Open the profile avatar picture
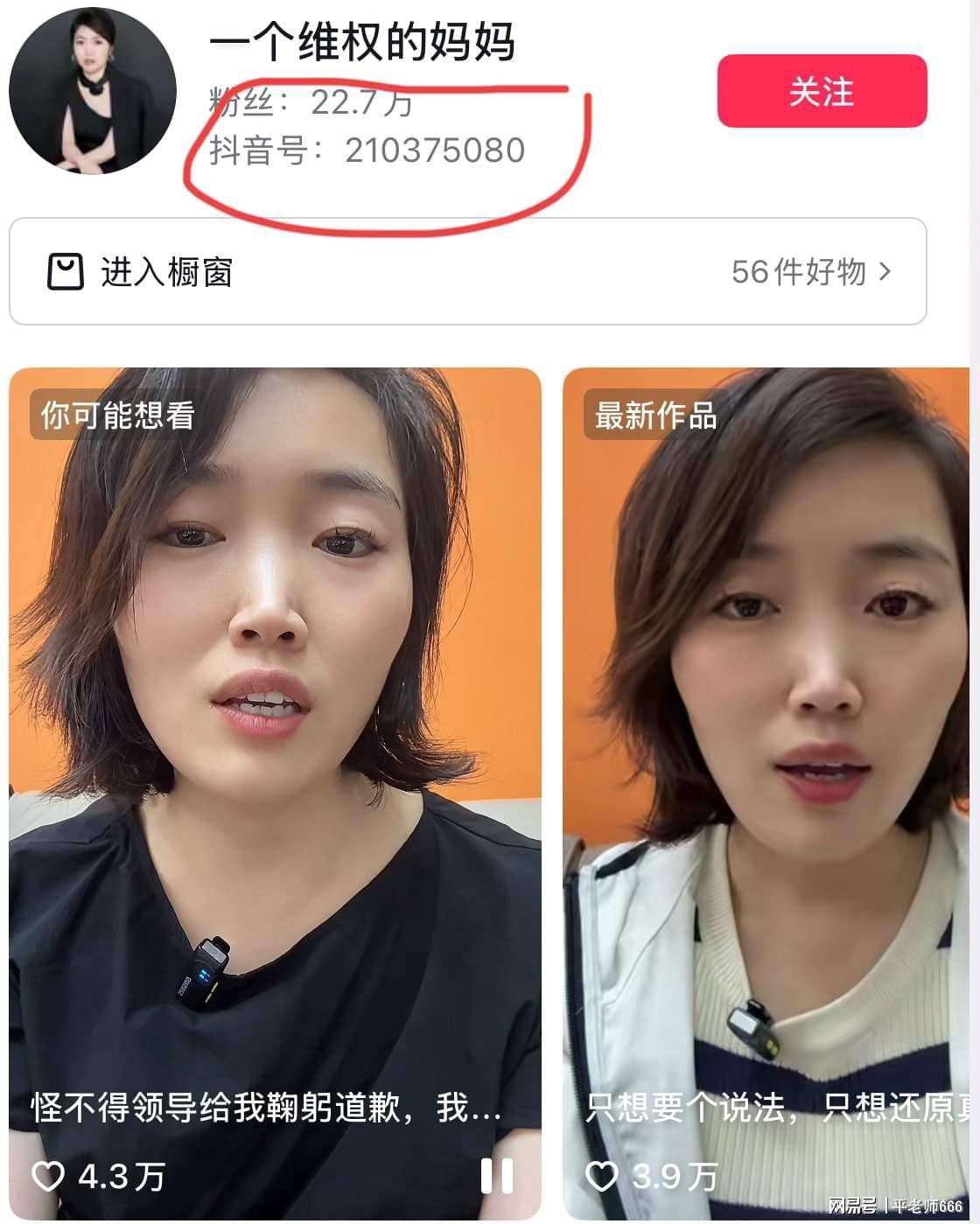Image resolution: width=980 pixels, height=1224 pixels. coord(93,91)
